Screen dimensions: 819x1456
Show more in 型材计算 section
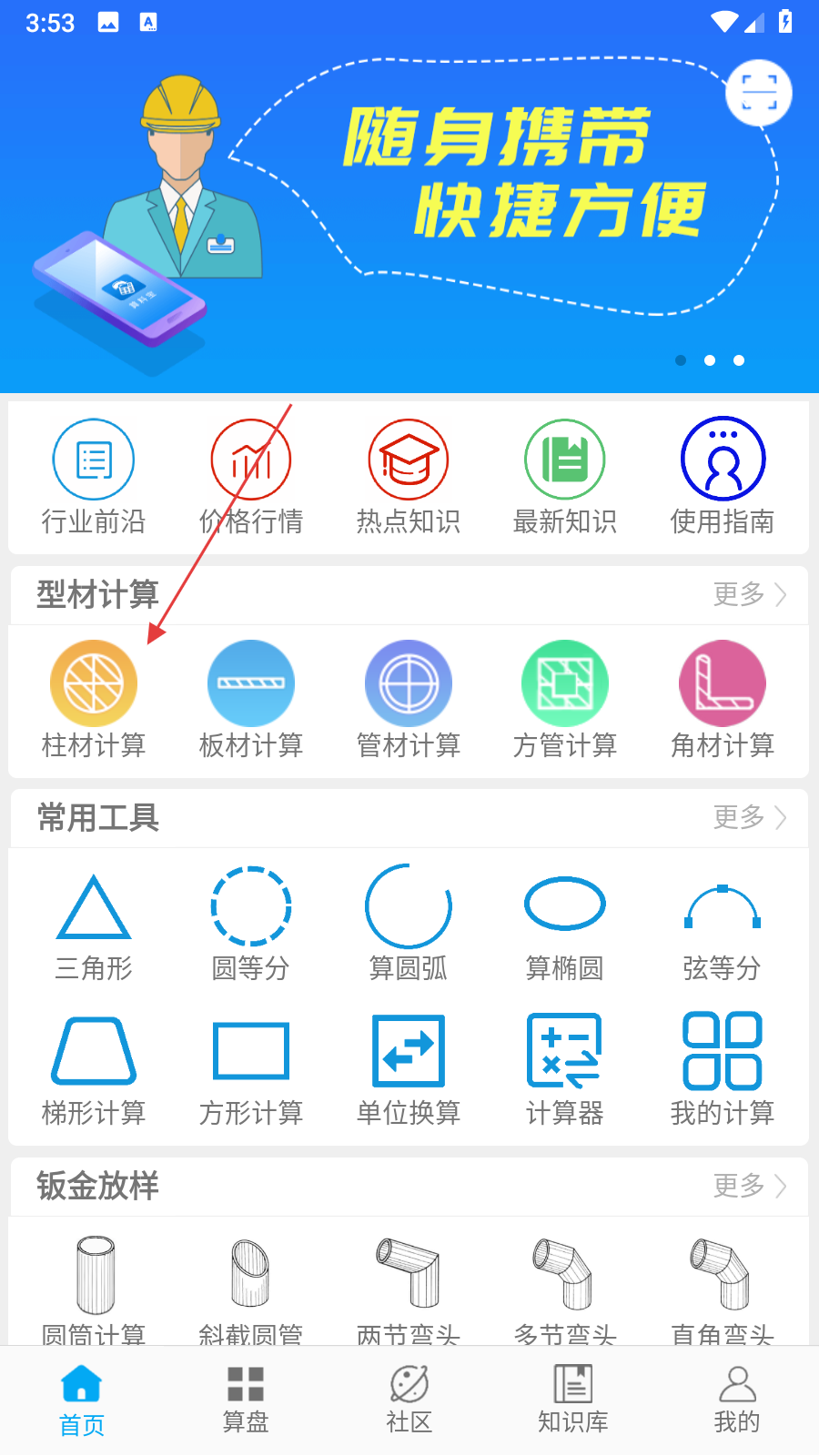749,595
